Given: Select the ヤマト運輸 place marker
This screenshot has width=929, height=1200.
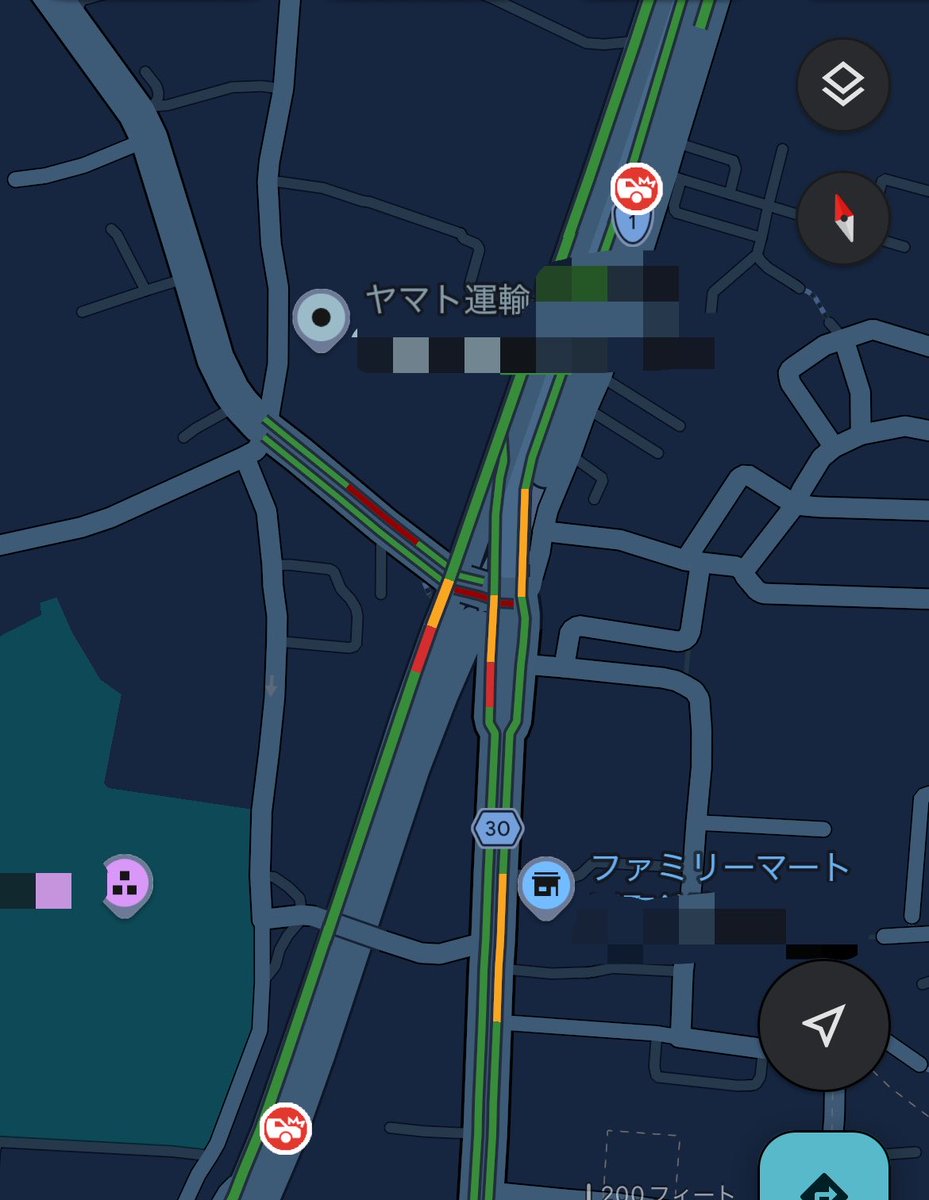Looking at the screenshot, I should click(321, 319).
